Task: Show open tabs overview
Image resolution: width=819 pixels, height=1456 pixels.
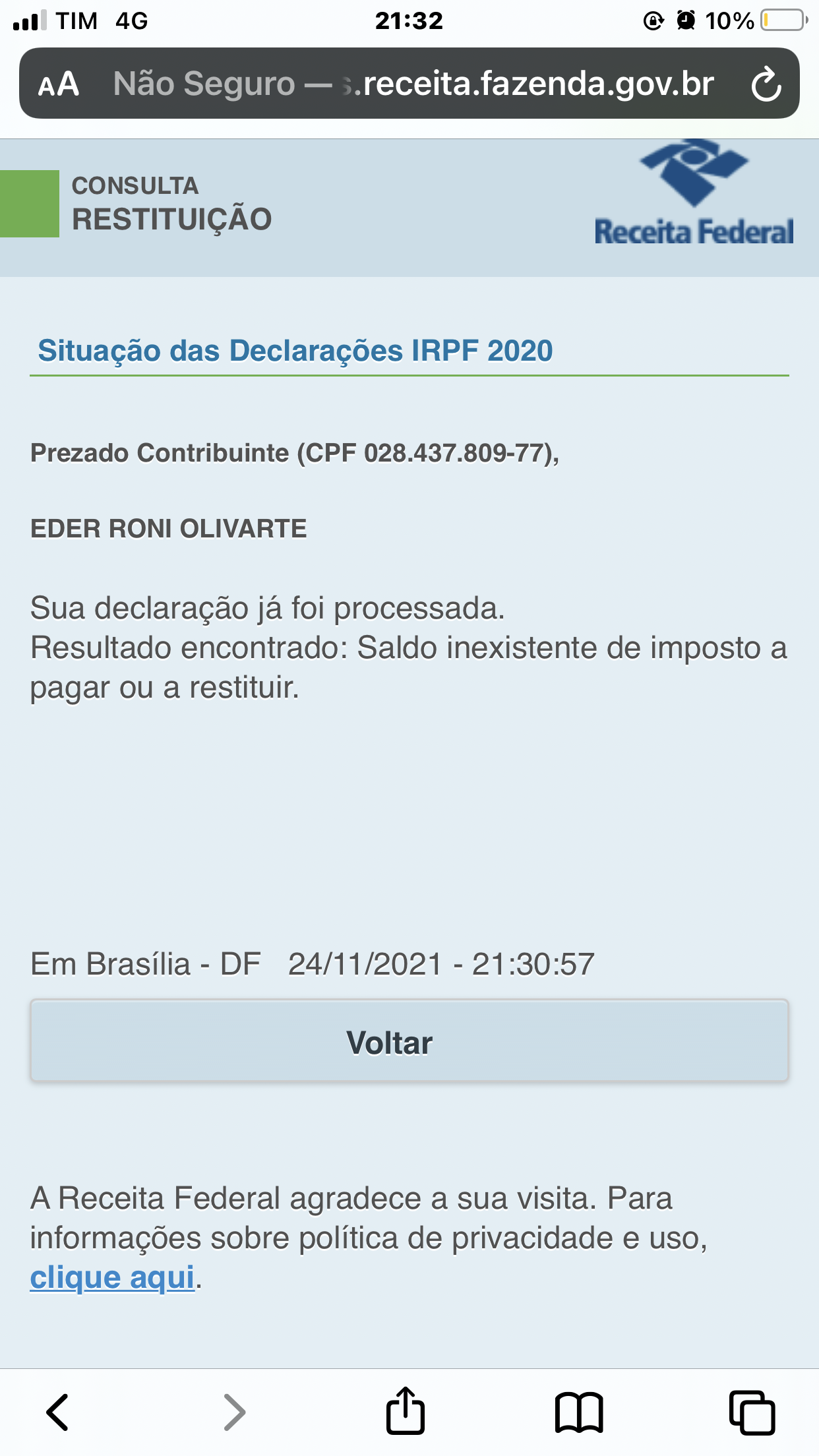Action: click(x=752, y=1412)
